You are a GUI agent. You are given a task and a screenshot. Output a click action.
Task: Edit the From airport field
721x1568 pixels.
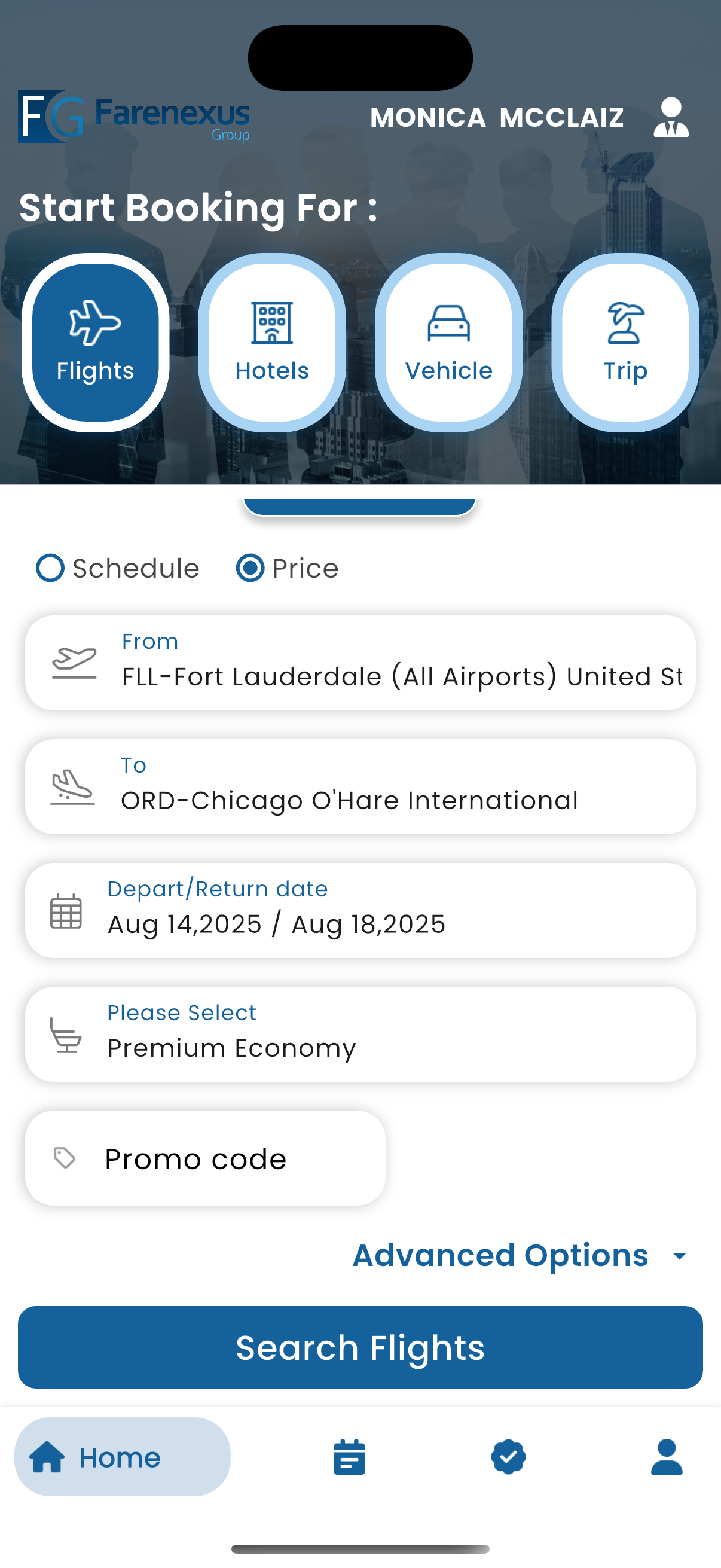pyautogui.click(x=360, y=663)
